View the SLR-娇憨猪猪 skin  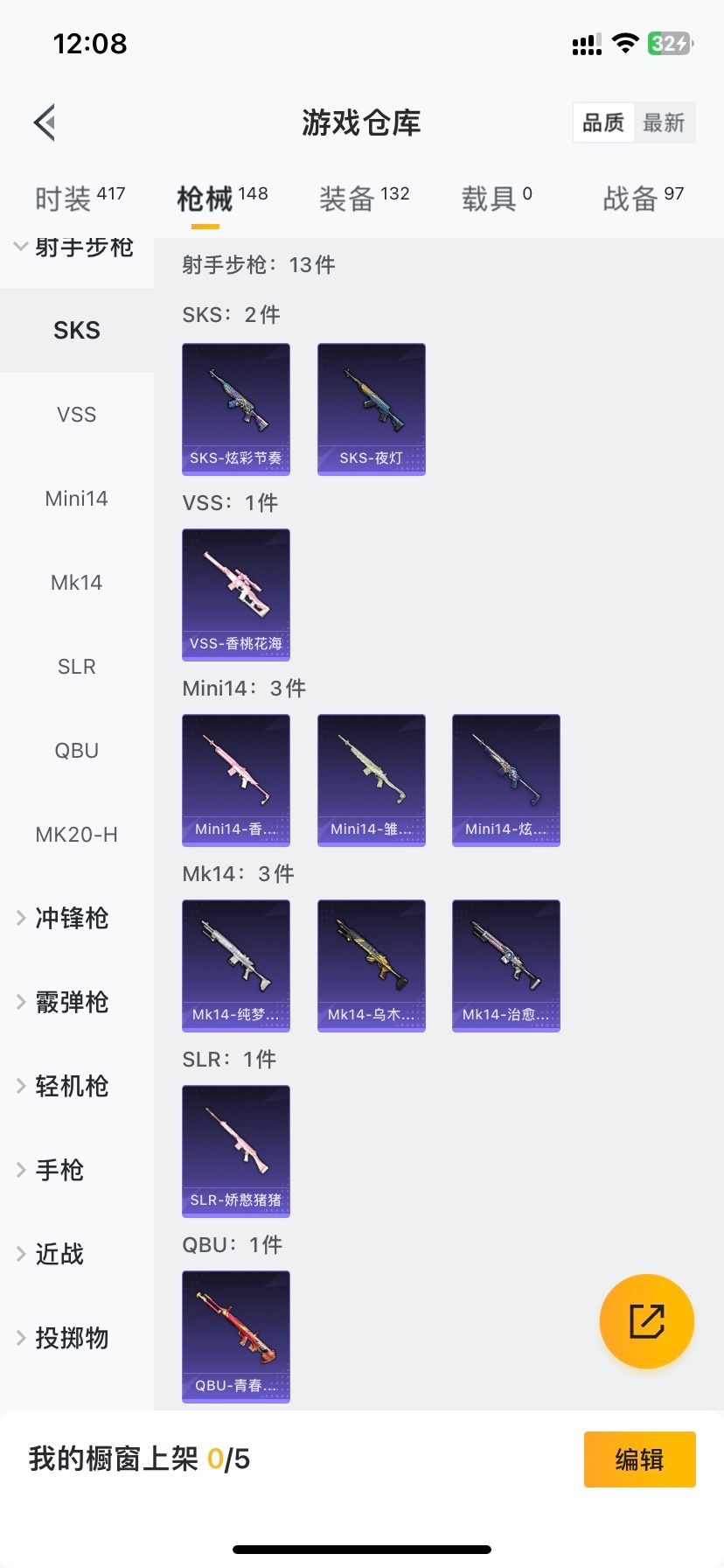(x=236, y=1151)
